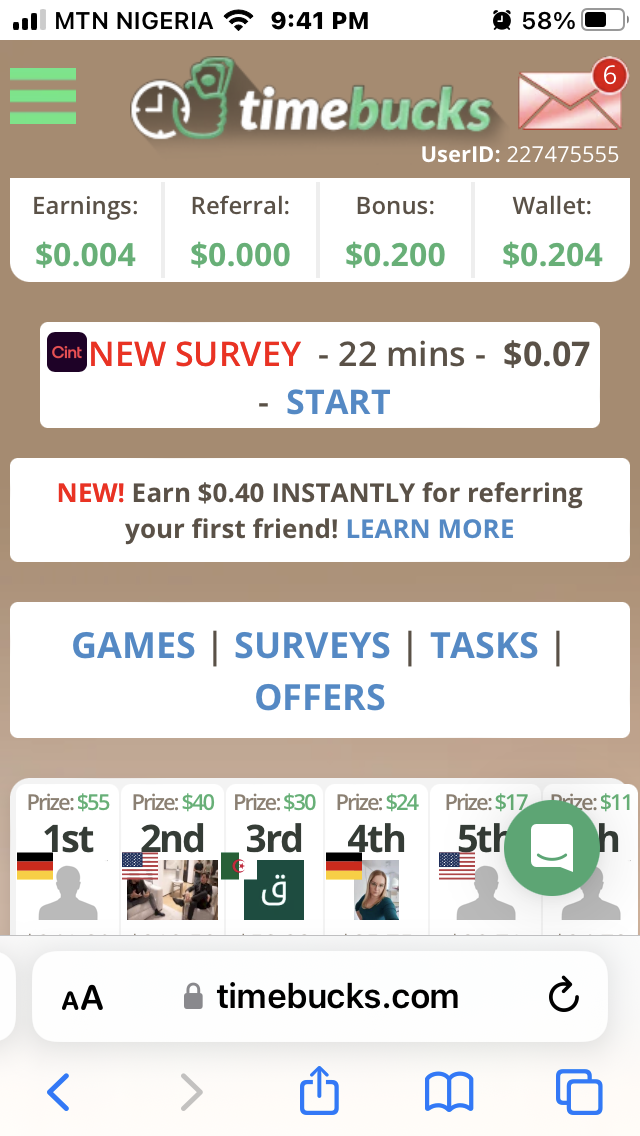Tap the timebucks.com address bar
Screen dimensions: 640x1136
click(337, 996)
